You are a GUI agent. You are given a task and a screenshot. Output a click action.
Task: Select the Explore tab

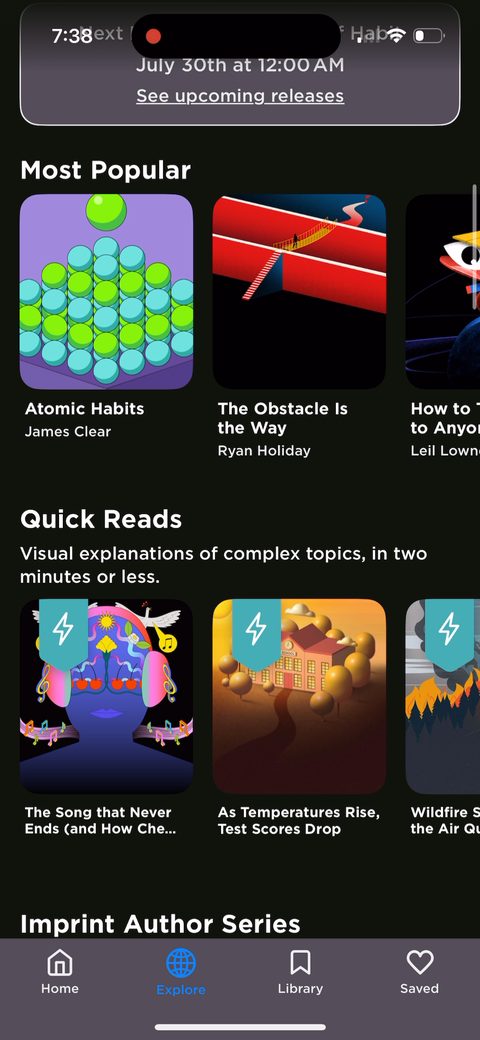(x=181, y=972)
